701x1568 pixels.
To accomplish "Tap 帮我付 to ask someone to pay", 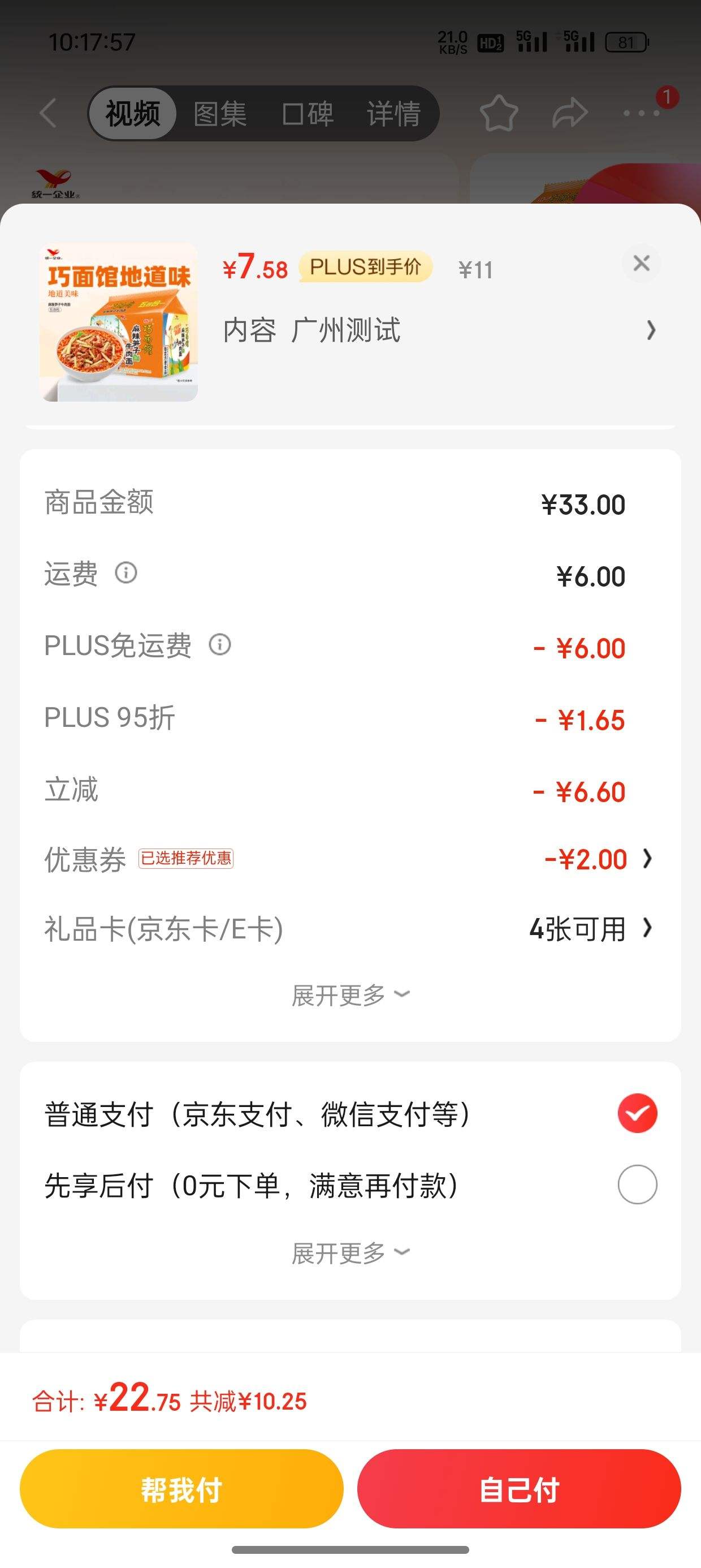I will [181, 1489].
